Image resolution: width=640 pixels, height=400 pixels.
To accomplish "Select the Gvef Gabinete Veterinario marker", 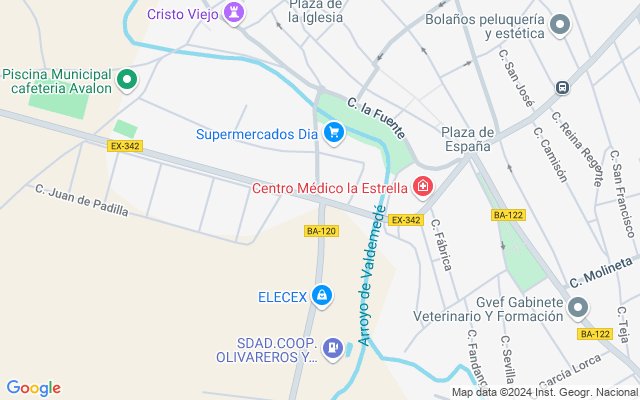I will 578,307.
